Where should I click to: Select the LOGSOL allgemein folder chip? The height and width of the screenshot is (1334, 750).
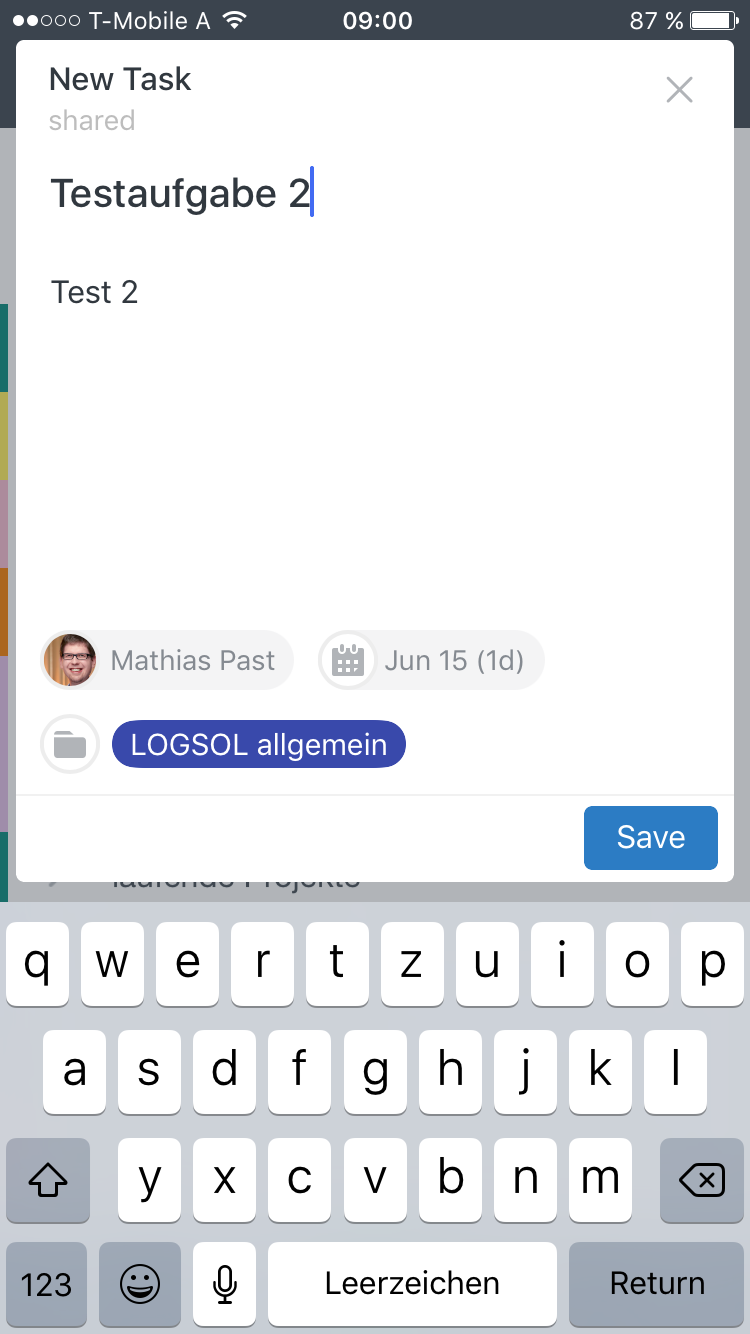pyautogui.click(x=258, y=745)
